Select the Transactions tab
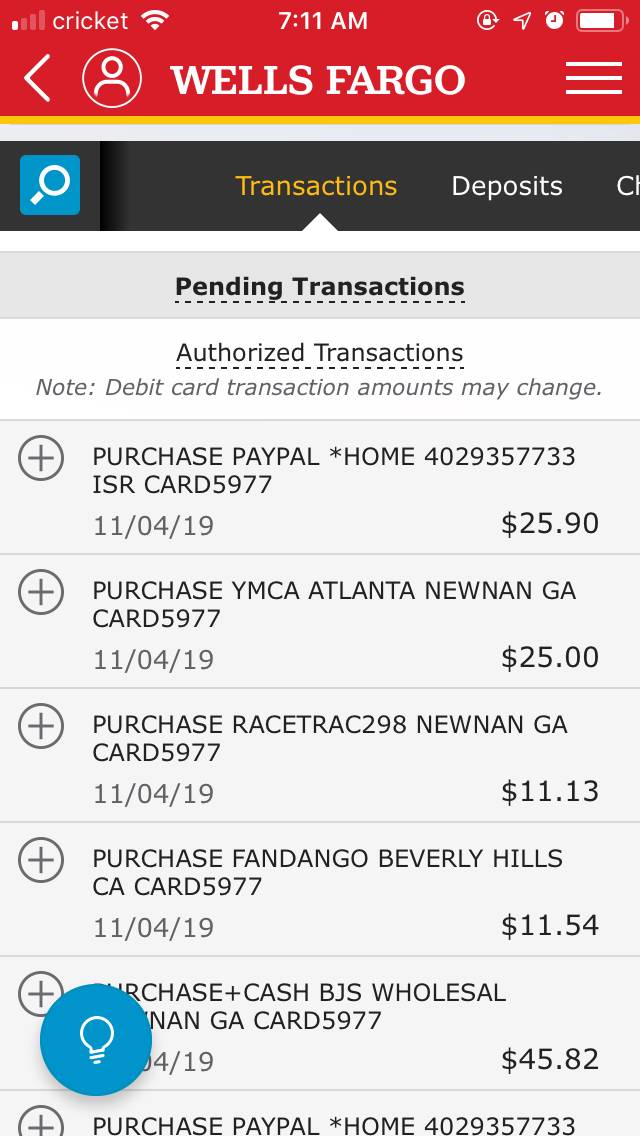This screenshot has height=1136, width=640. click(x=316, y=186)
